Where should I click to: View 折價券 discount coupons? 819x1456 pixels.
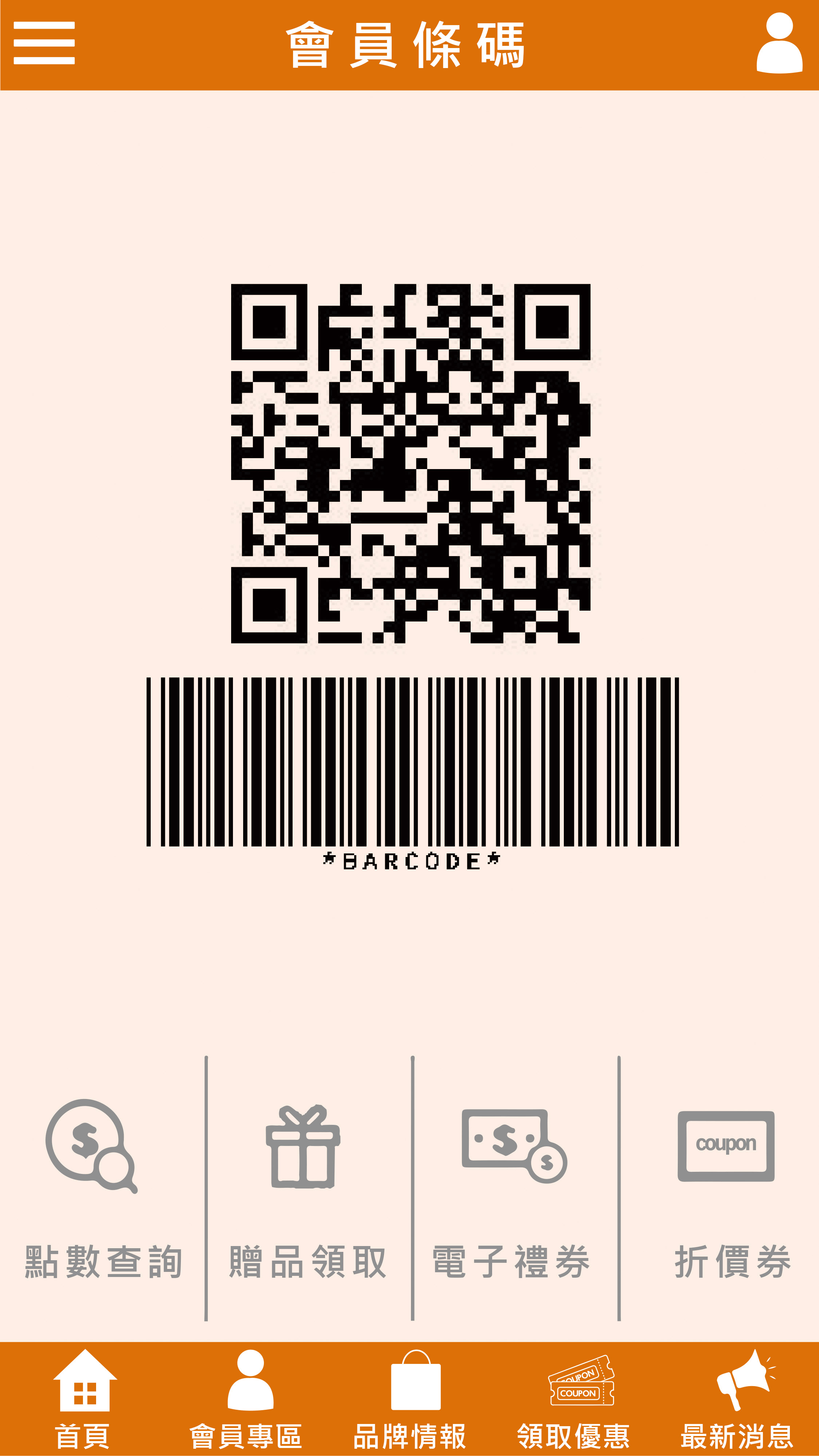point(729,1187)
